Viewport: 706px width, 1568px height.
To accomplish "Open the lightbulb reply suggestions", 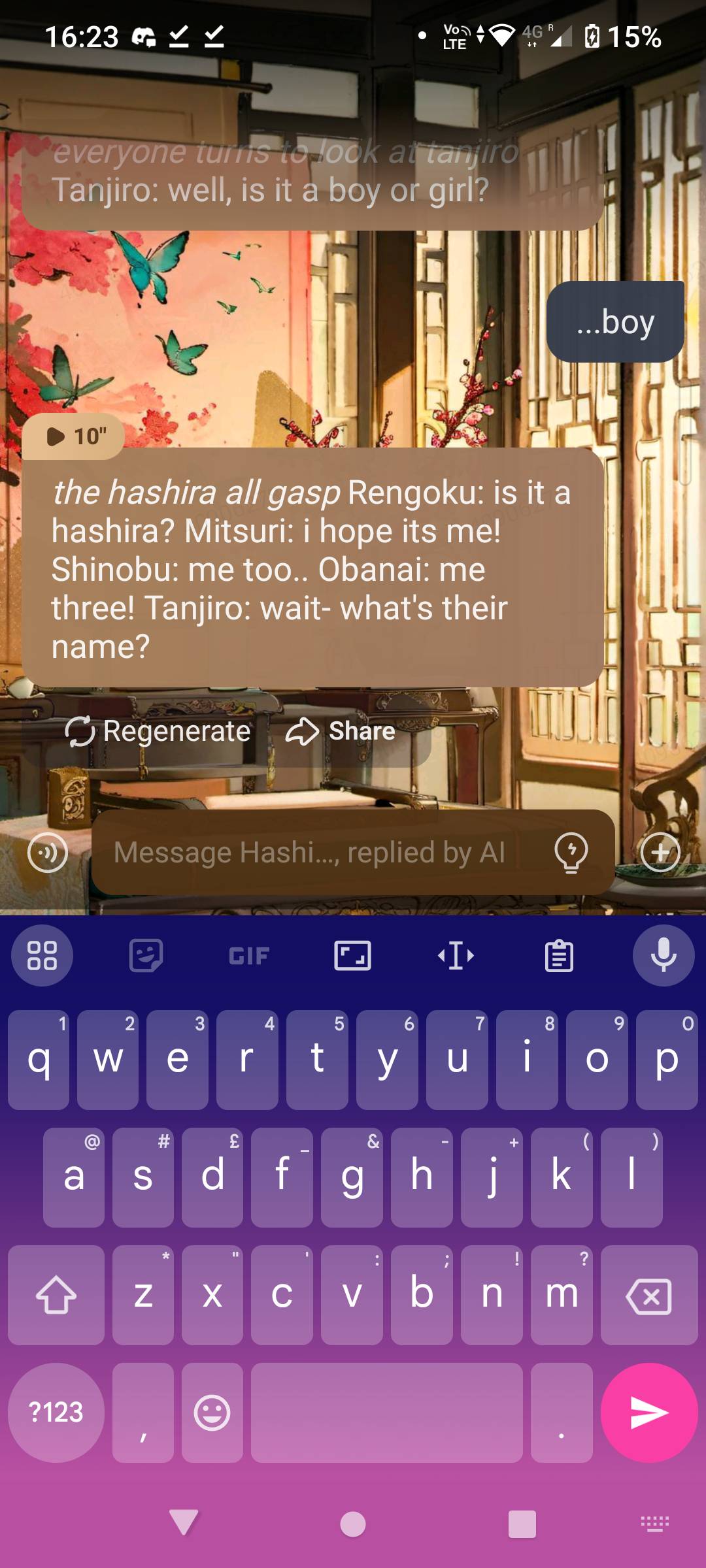I will [x=571, y=852].
